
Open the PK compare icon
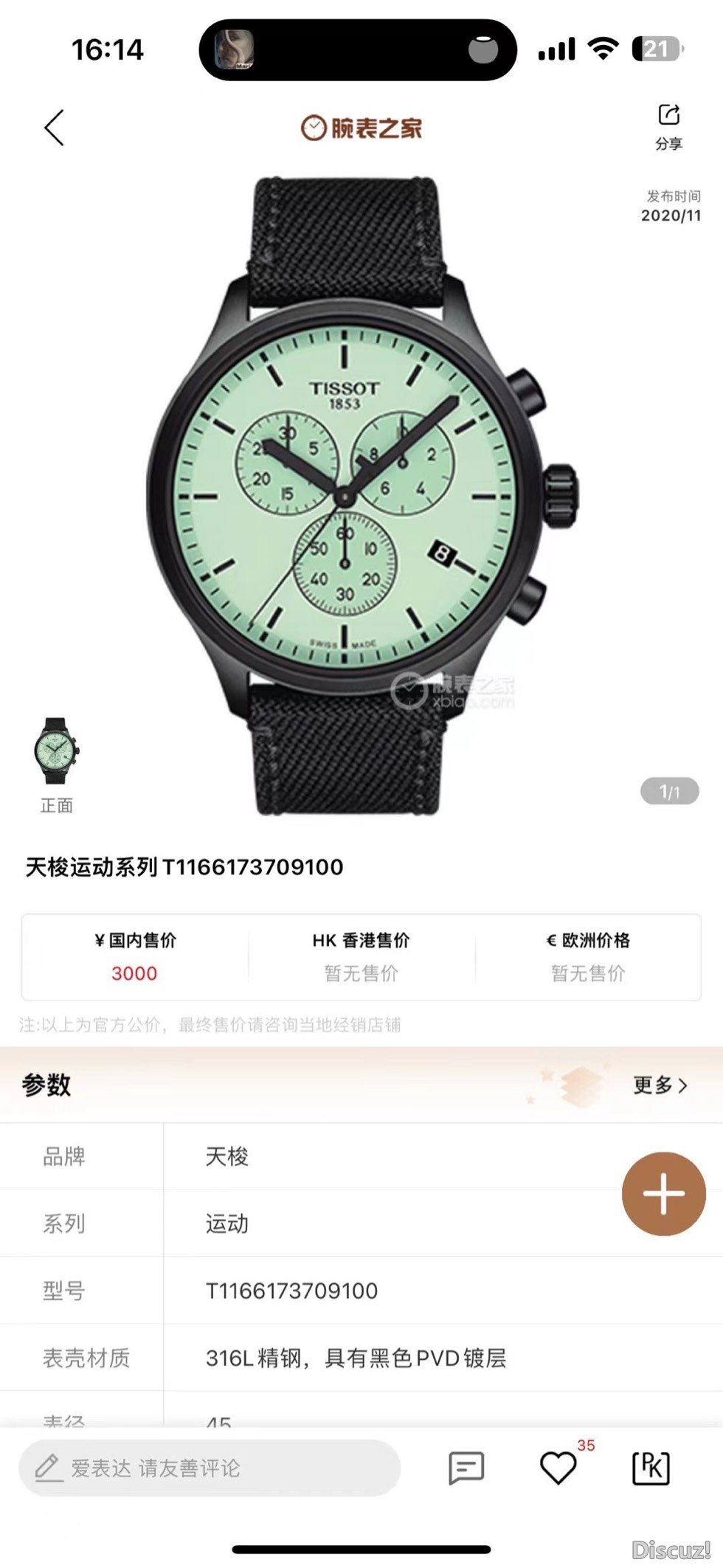pos(651,1468)
